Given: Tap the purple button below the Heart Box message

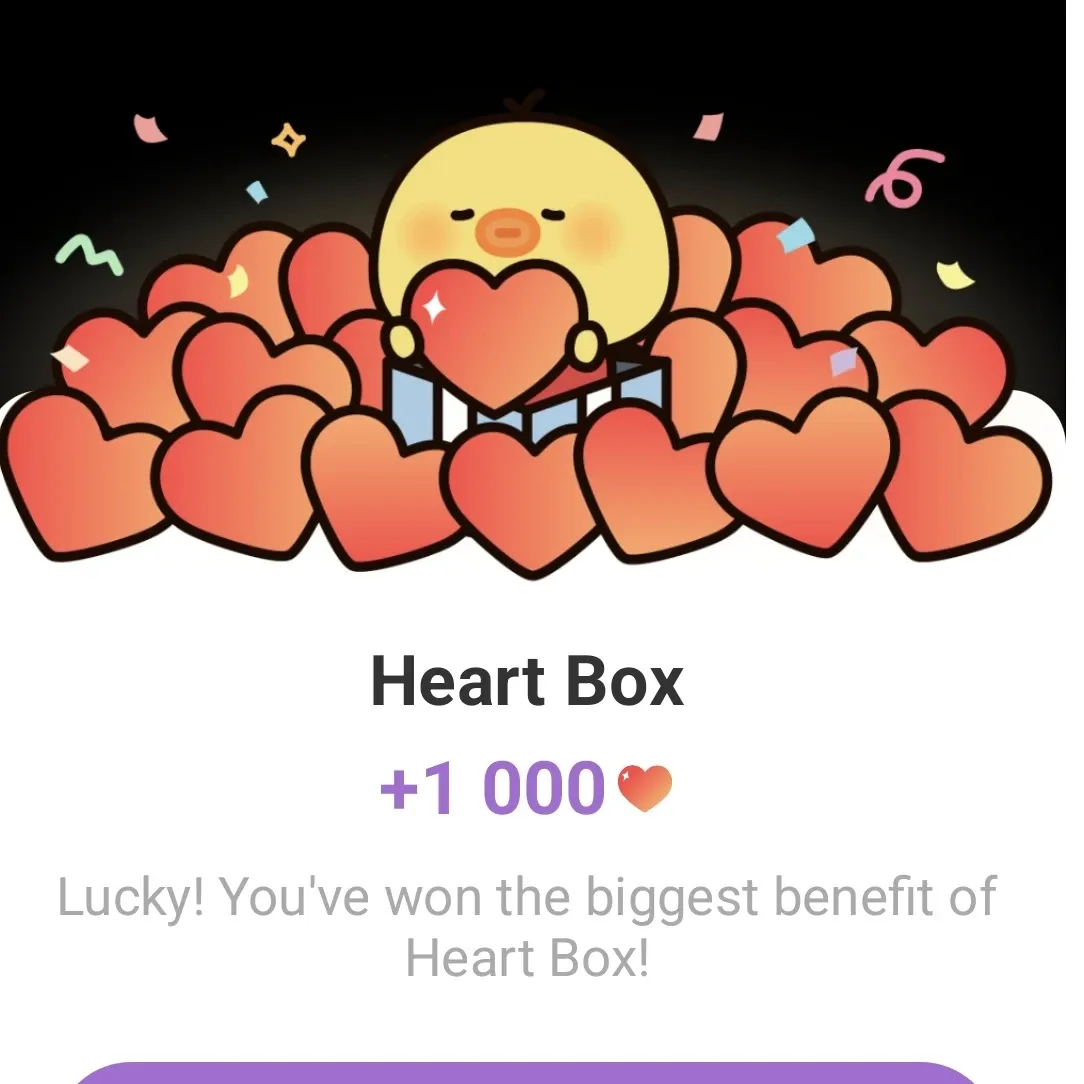Looking at the screenshot, I should click(x=527, y=1074).
